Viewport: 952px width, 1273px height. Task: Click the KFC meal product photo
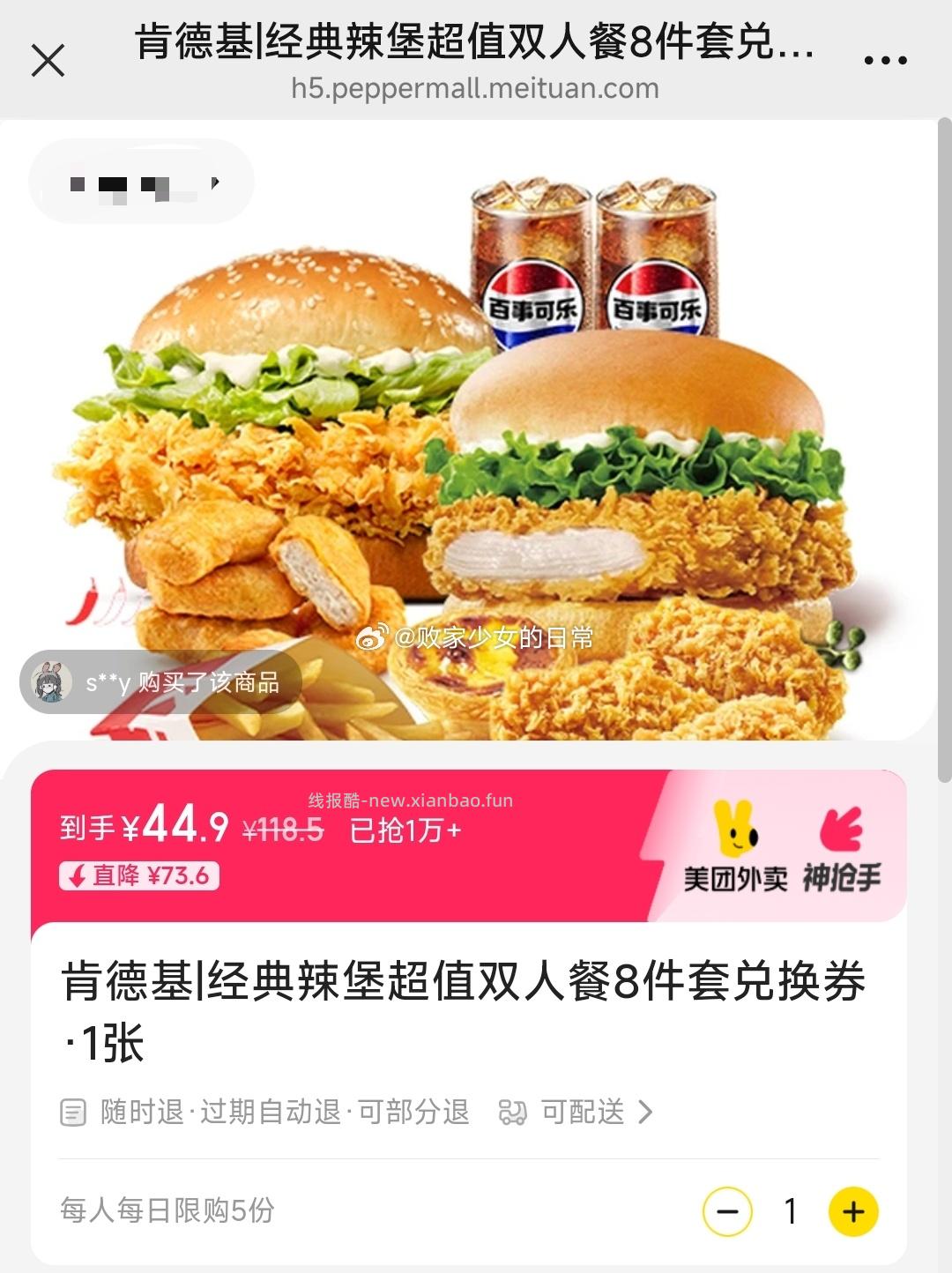coord(476,441)
